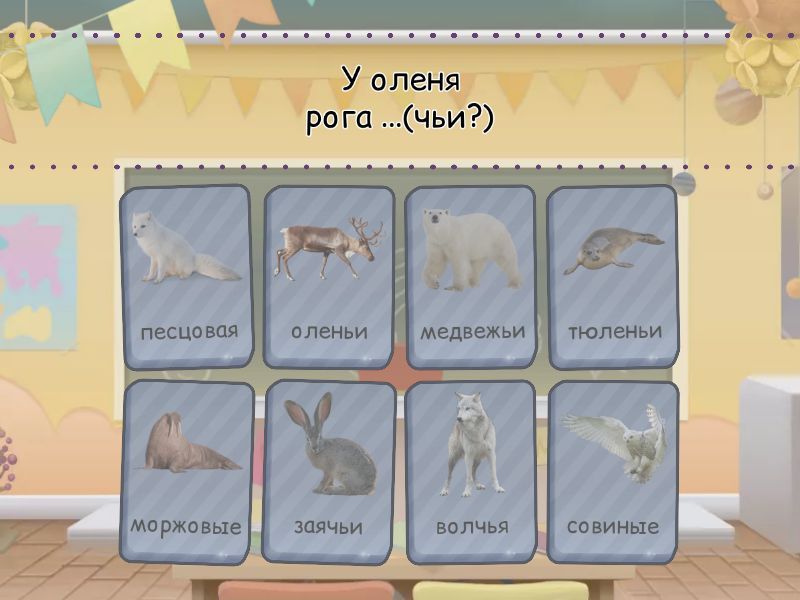Select the «песцовая» arctic fox card
The width and height of the screenshot is (800, 600).
[186, 277]
